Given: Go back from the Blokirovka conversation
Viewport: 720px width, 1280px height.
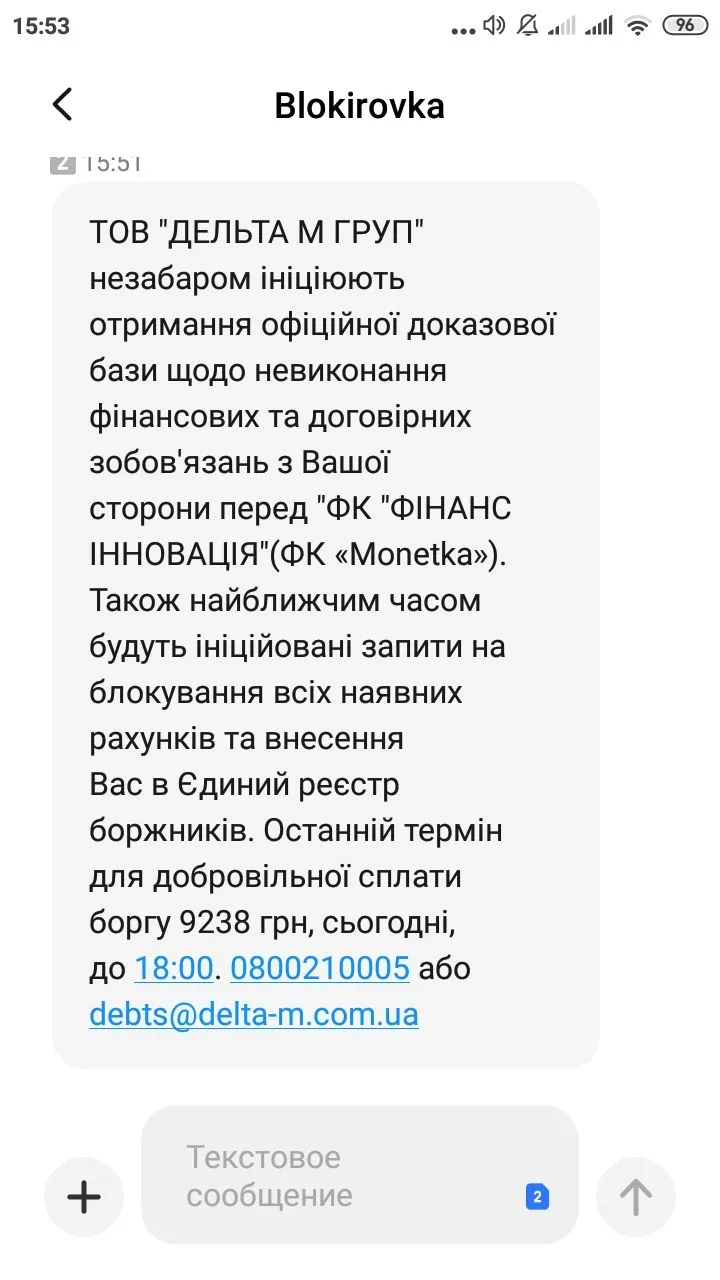Looking at the screenshot, I should pos(63,105).
